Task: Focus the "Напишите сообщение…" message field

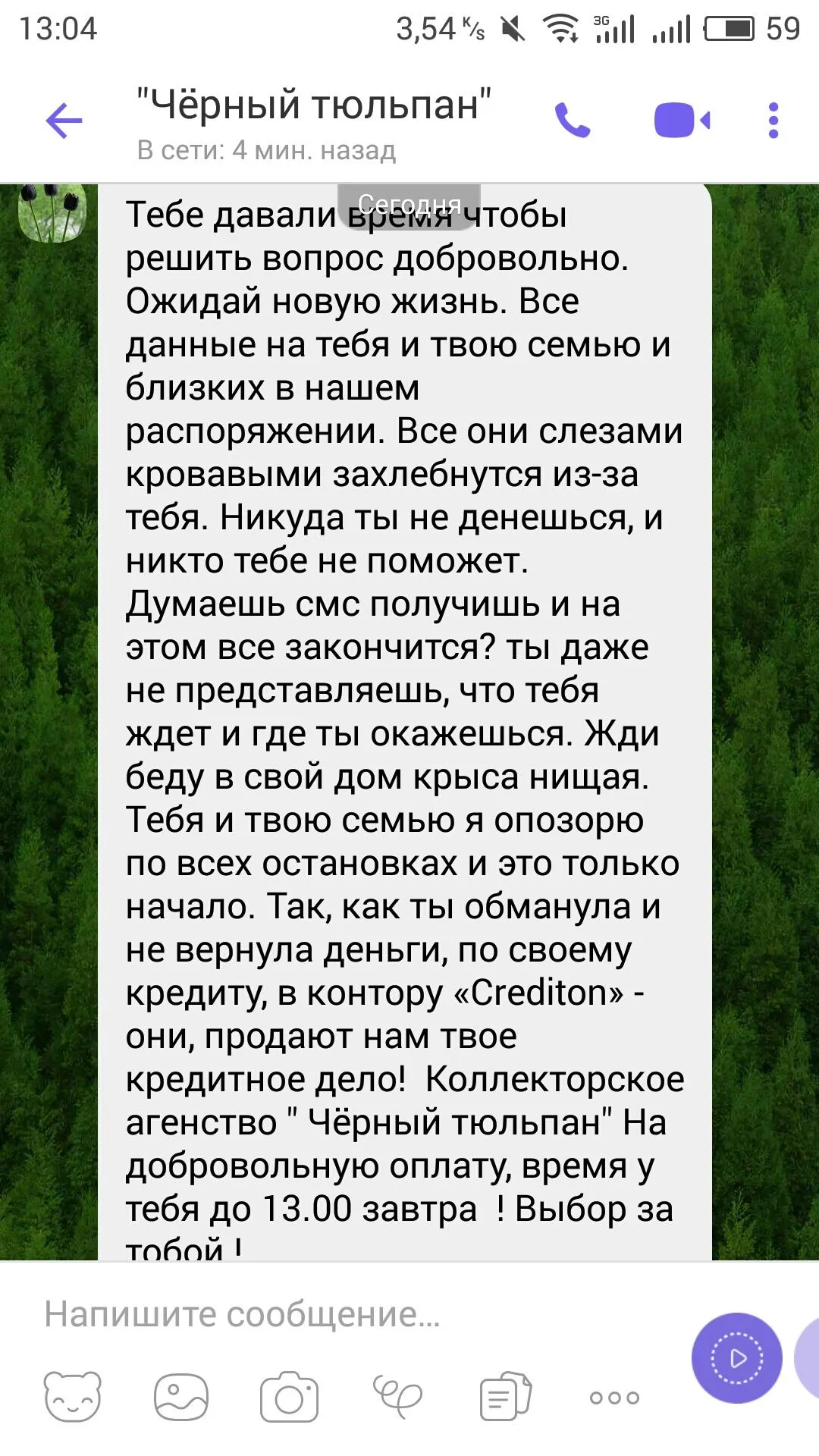Action: point(341,1314)
